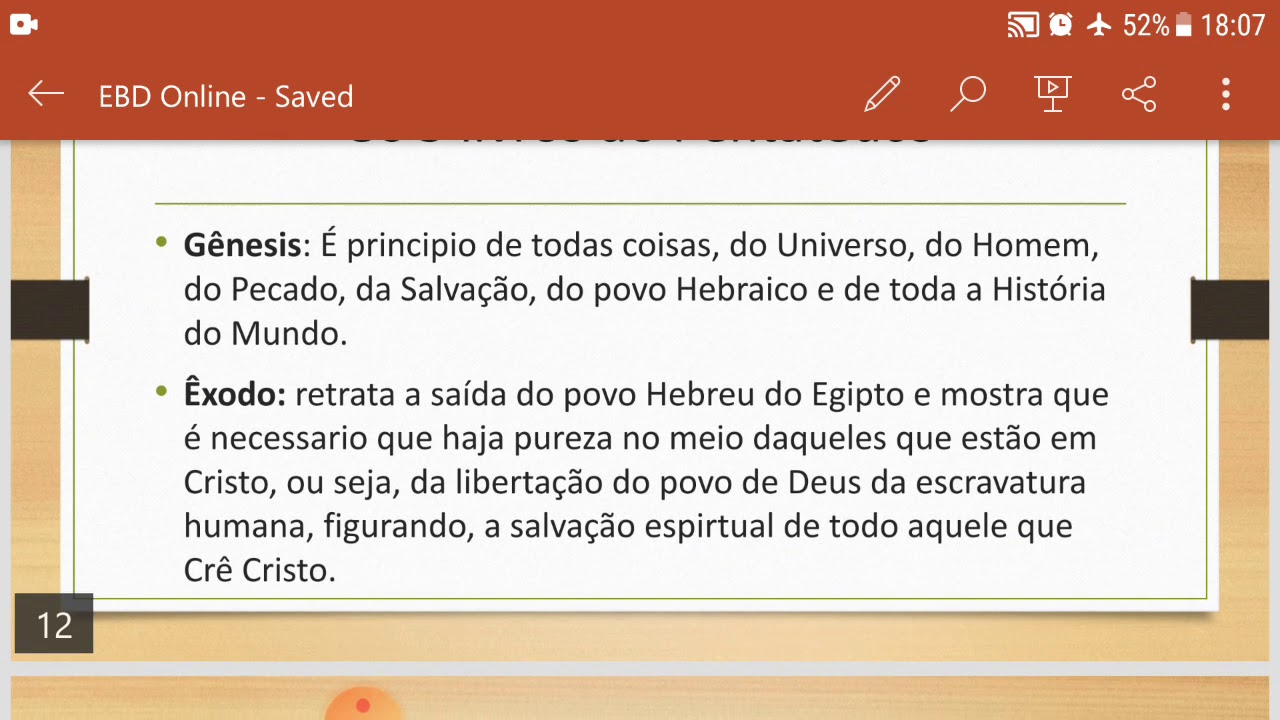
Task: Go back with the arrow icon
Action: tap(46, 95)
